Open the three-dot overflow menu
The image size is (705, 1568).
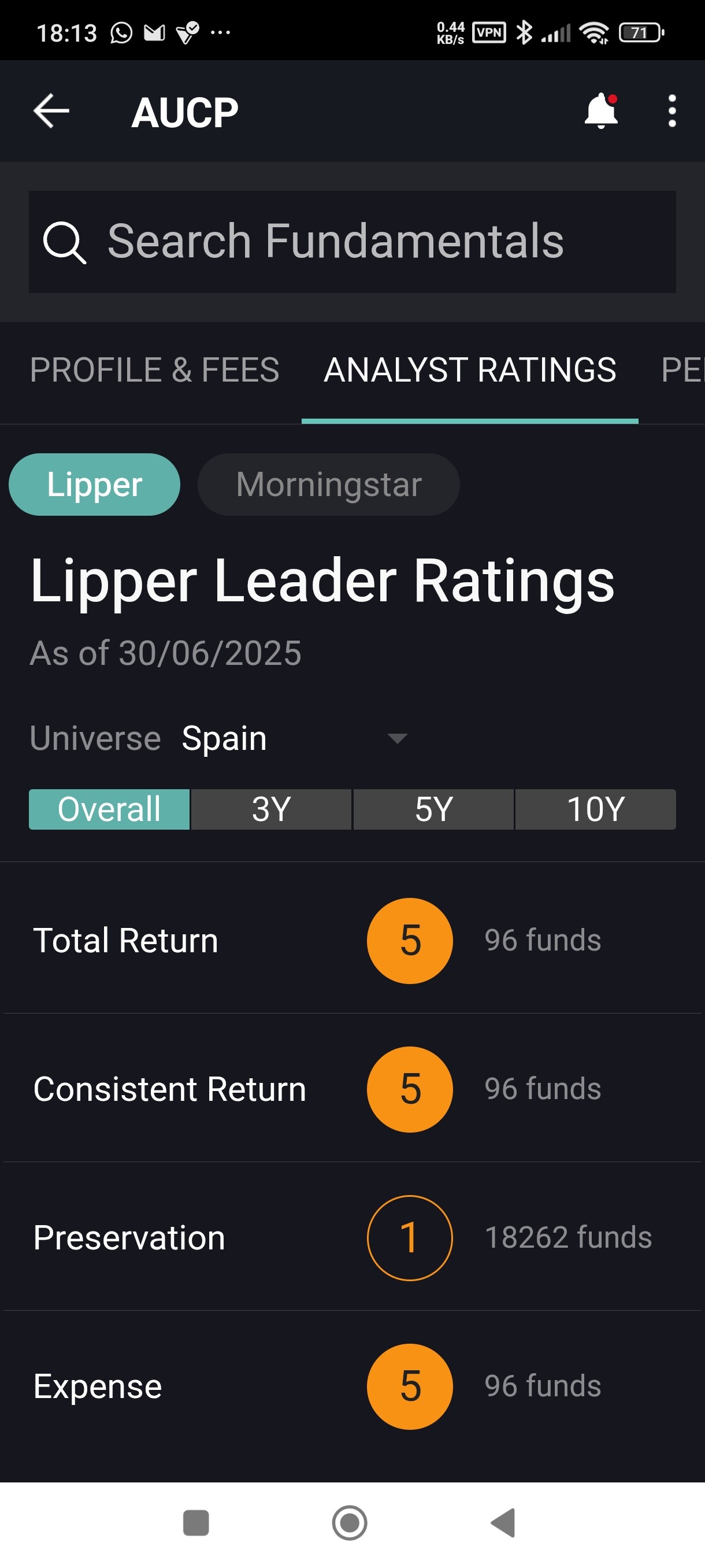(671, 112)
